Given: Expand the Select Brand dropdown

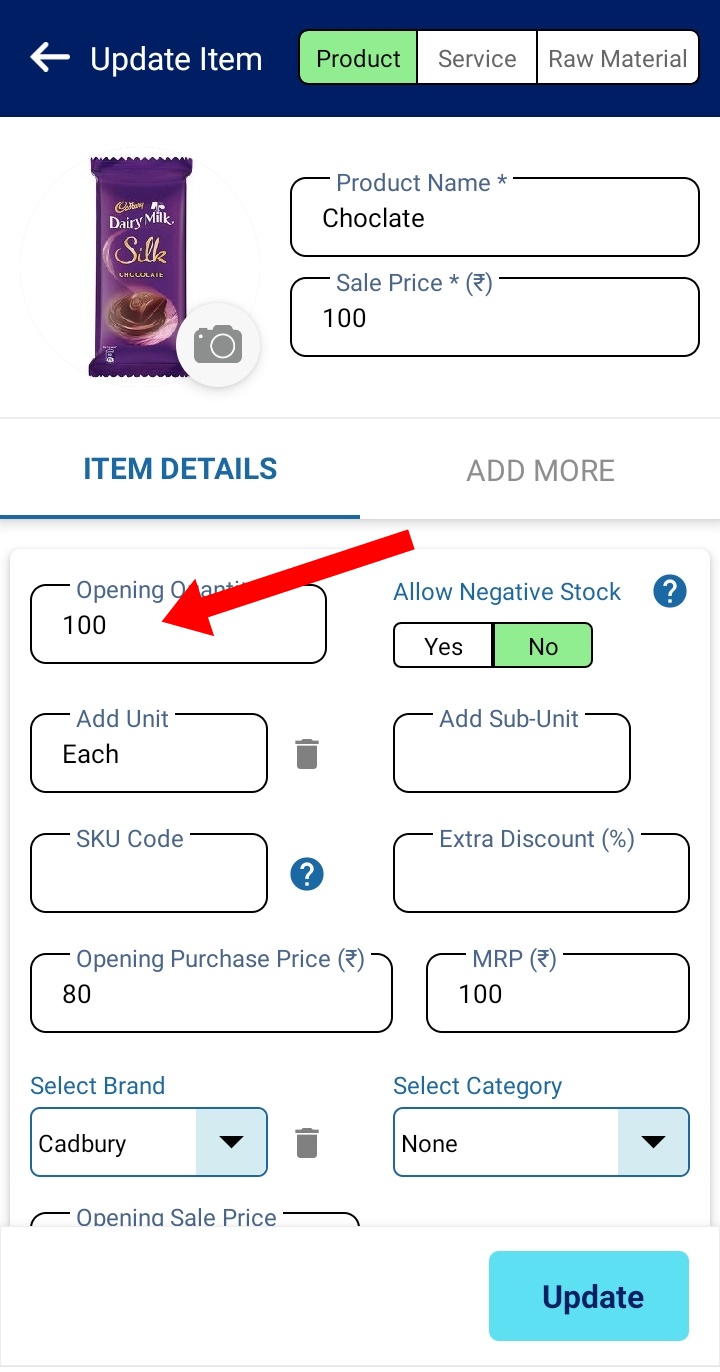Looking at the screenshot, I should tap(149, 1142).
